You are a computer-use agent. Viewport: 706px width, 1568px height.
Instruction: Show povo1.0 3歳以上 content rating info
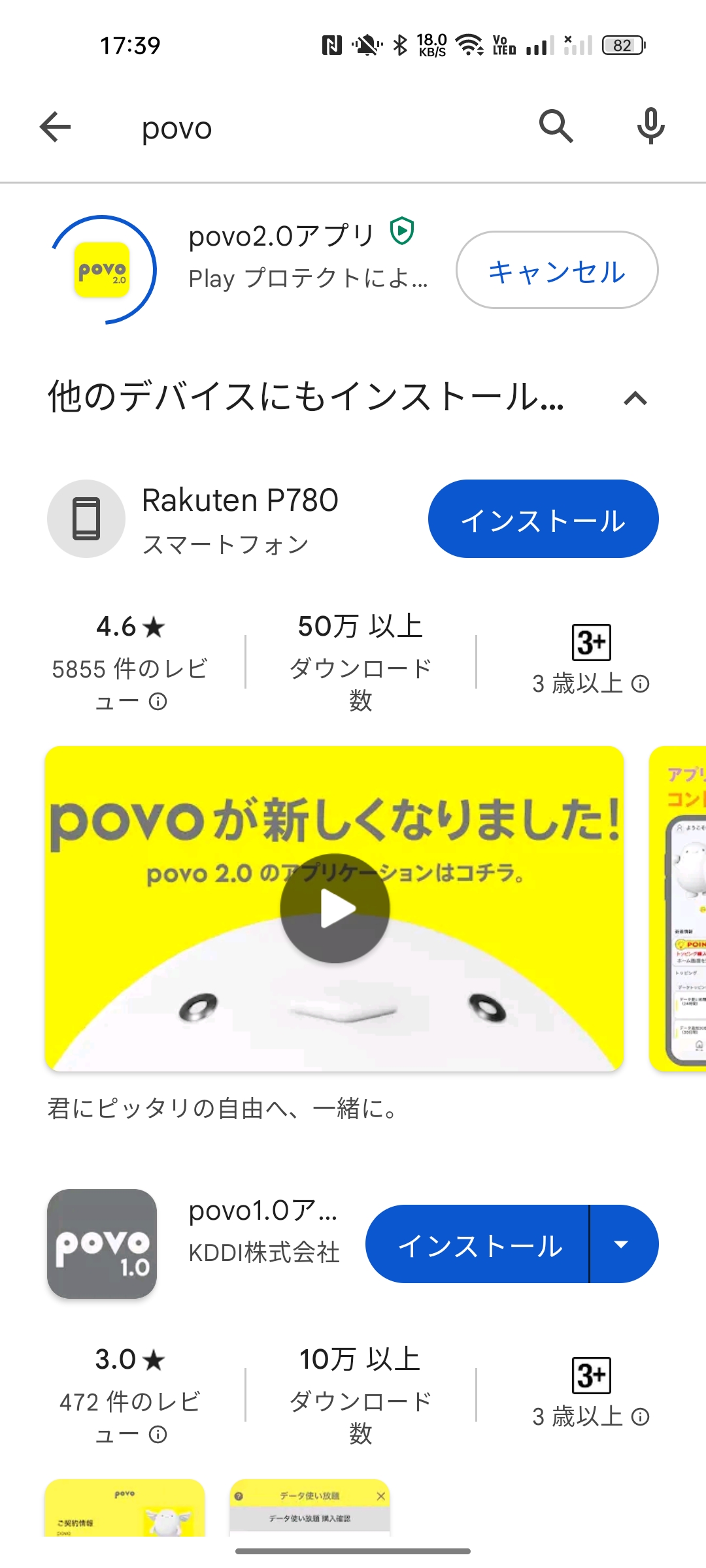tap(641, 1417)
